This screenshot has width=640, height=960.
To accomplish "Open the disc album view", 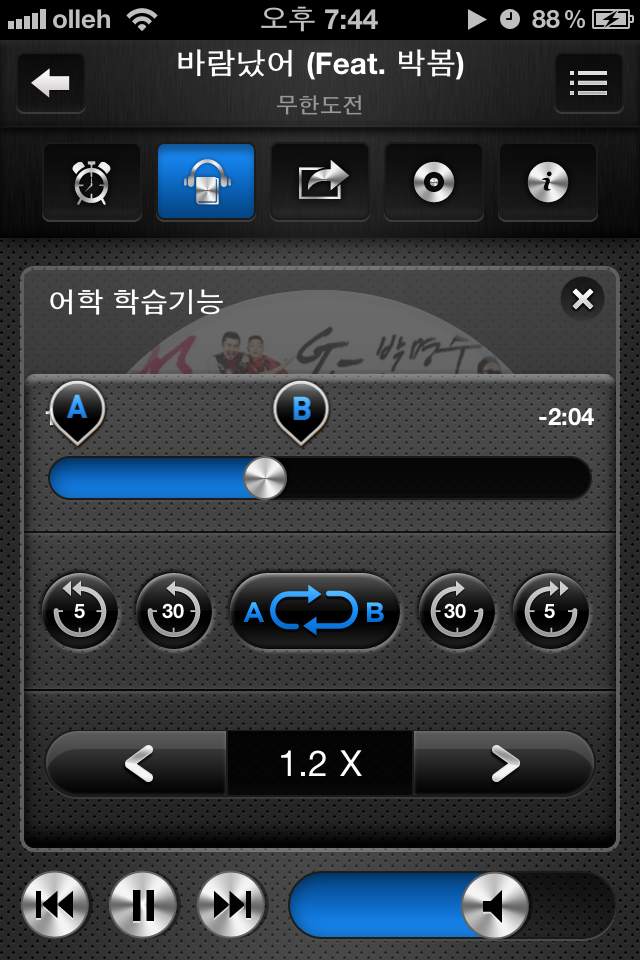I will pyautogui.click(x=434, y=182).
